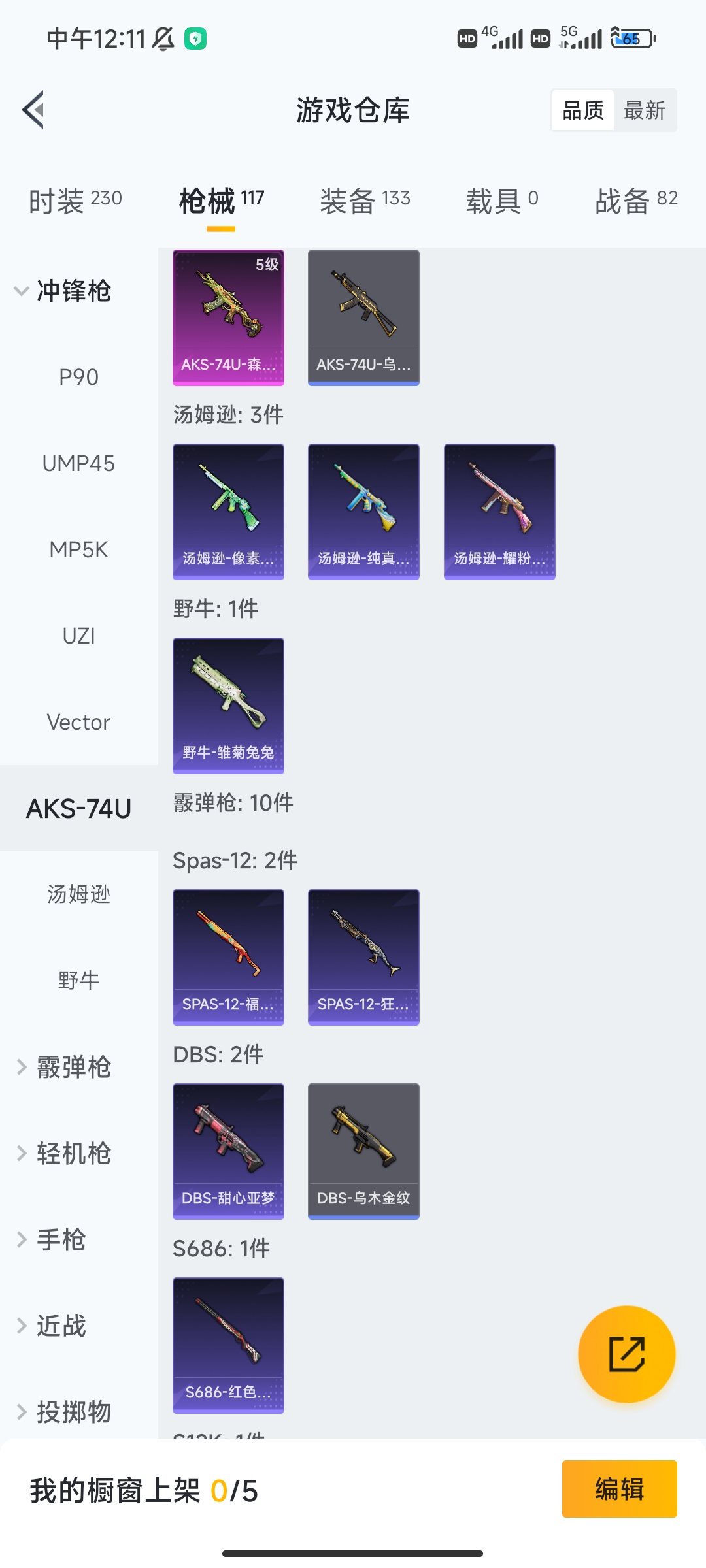Open the 战备 tab
Viewport: 706px width, 1568px height.
636,199
